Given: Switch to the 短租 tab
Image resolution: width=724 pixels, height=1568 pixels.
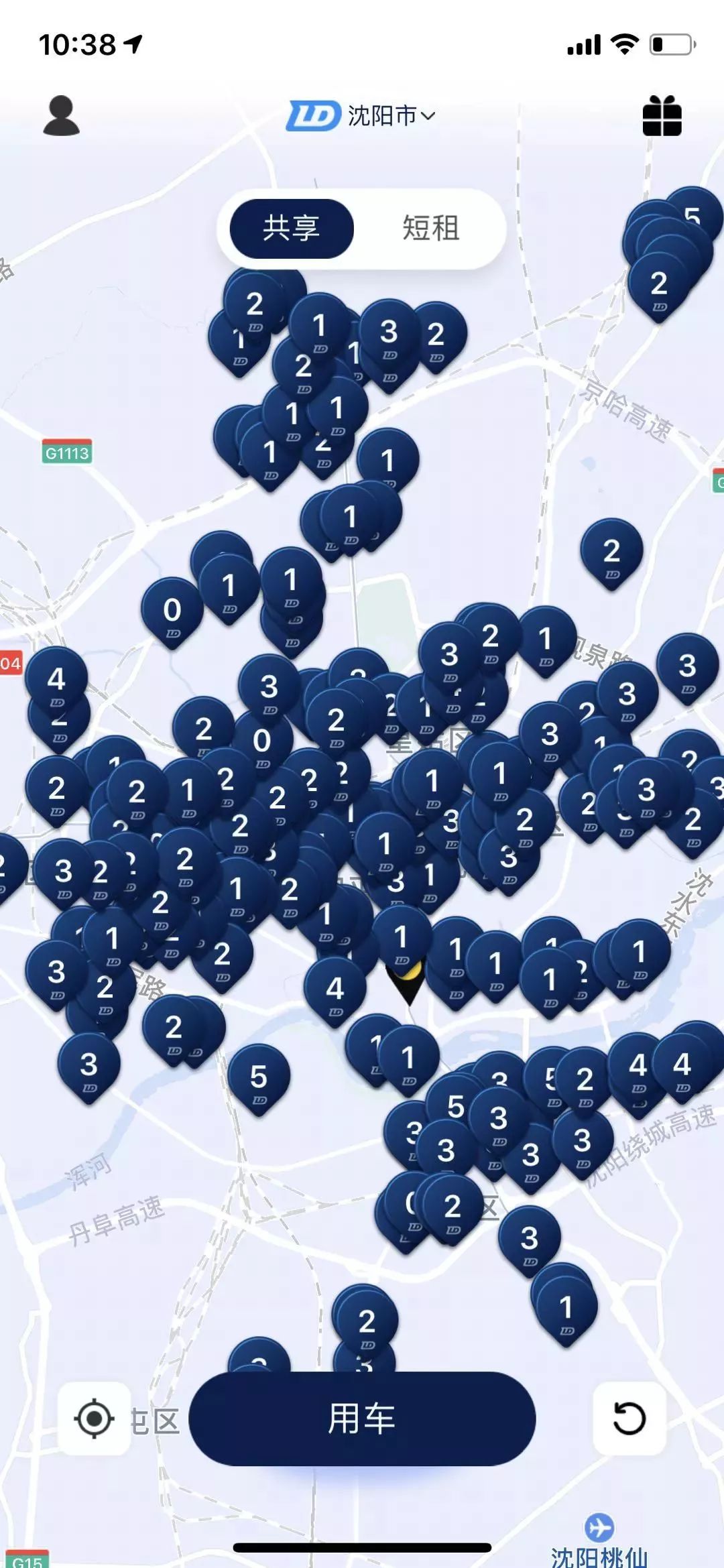Looking at the screenshot, I should pyautogui.click(x=430, y=229).
